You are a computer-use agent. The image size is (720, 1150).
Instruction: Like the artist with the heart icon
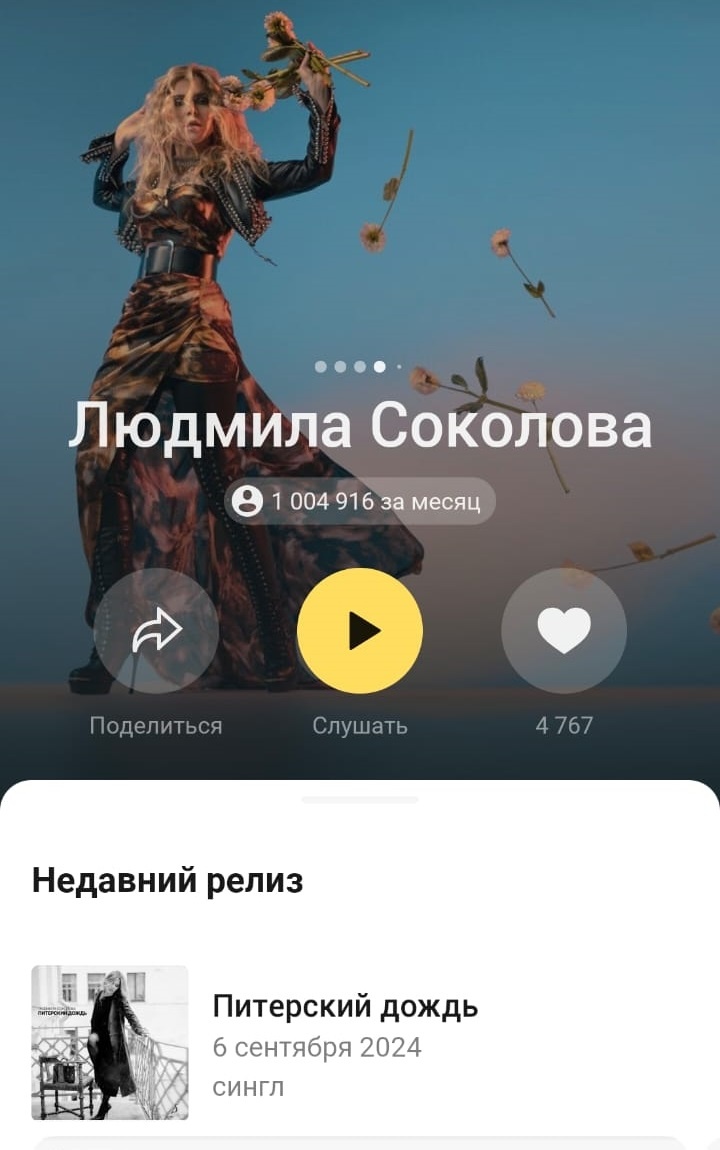(564, 631)
